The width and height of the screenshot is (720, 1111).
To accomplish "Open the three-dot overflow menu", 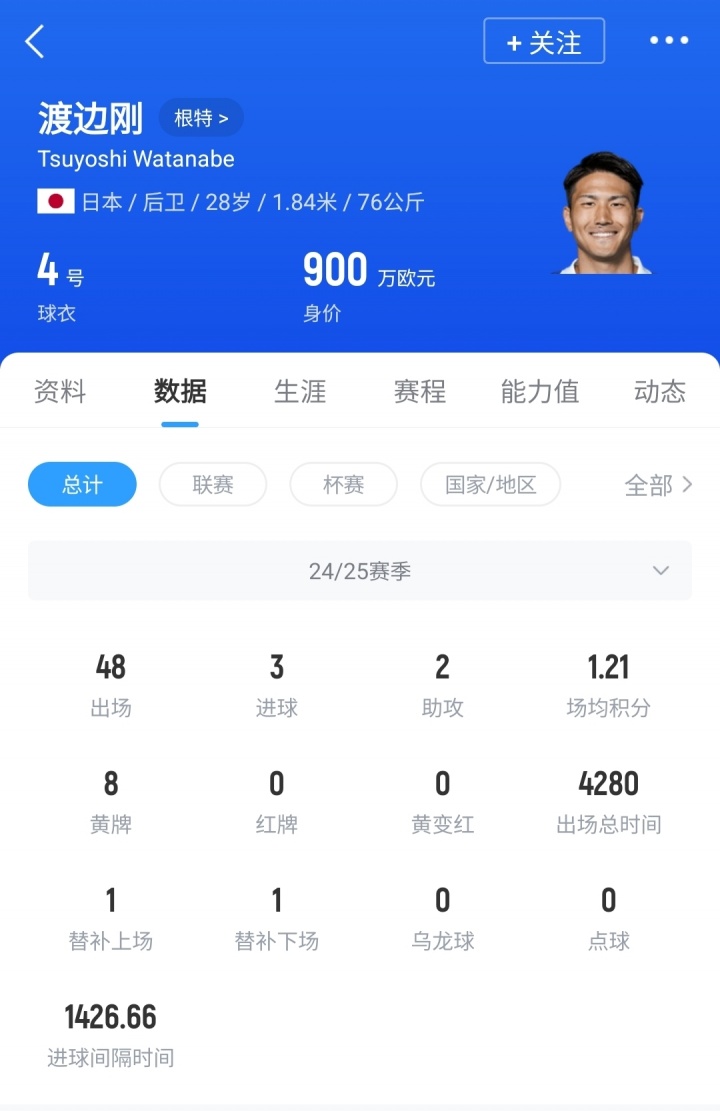I will (x=669, y=41).
